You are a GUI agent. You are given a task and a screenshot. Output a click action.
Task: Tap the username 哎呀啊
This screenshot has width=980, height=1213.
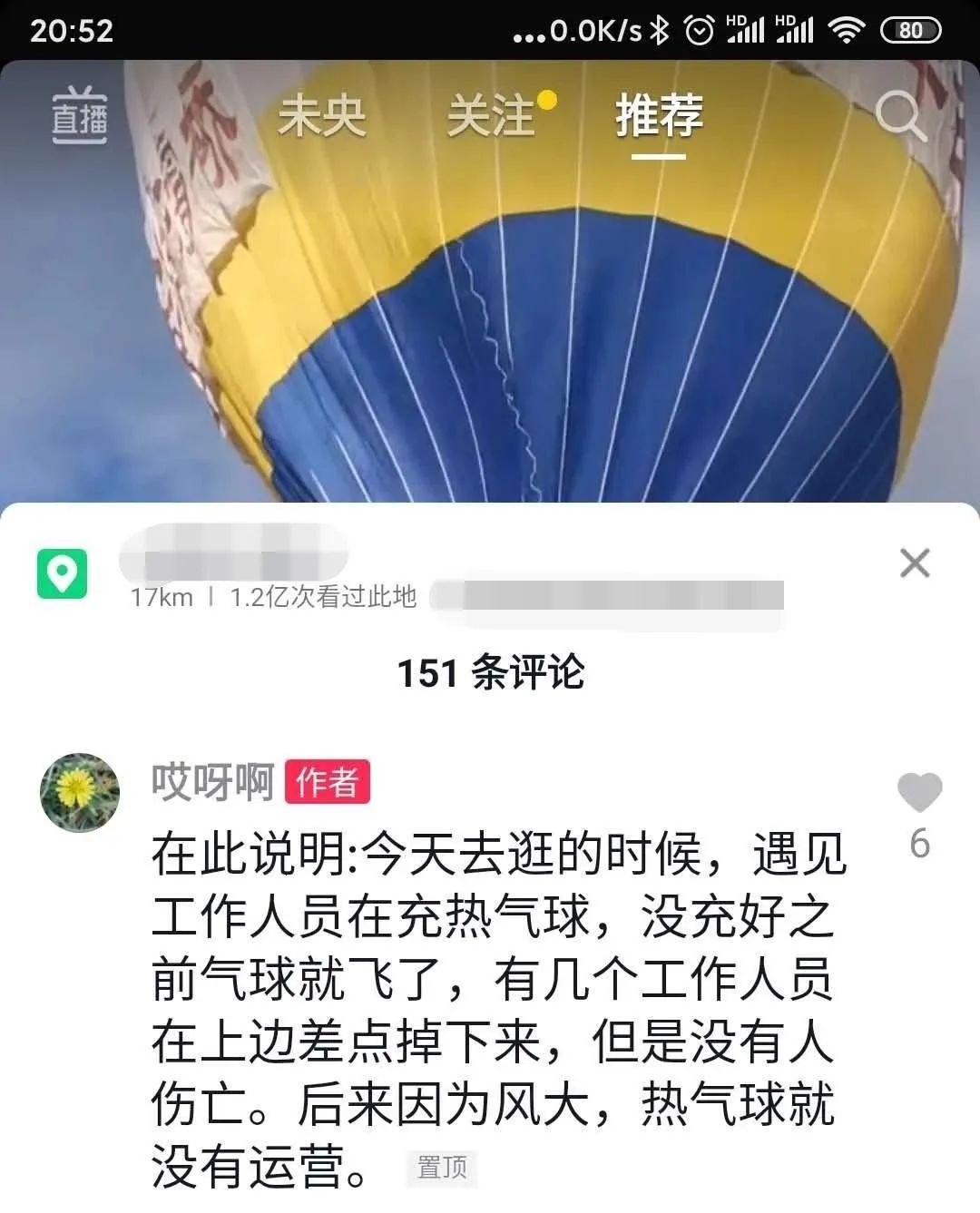[x=212, y=782]
